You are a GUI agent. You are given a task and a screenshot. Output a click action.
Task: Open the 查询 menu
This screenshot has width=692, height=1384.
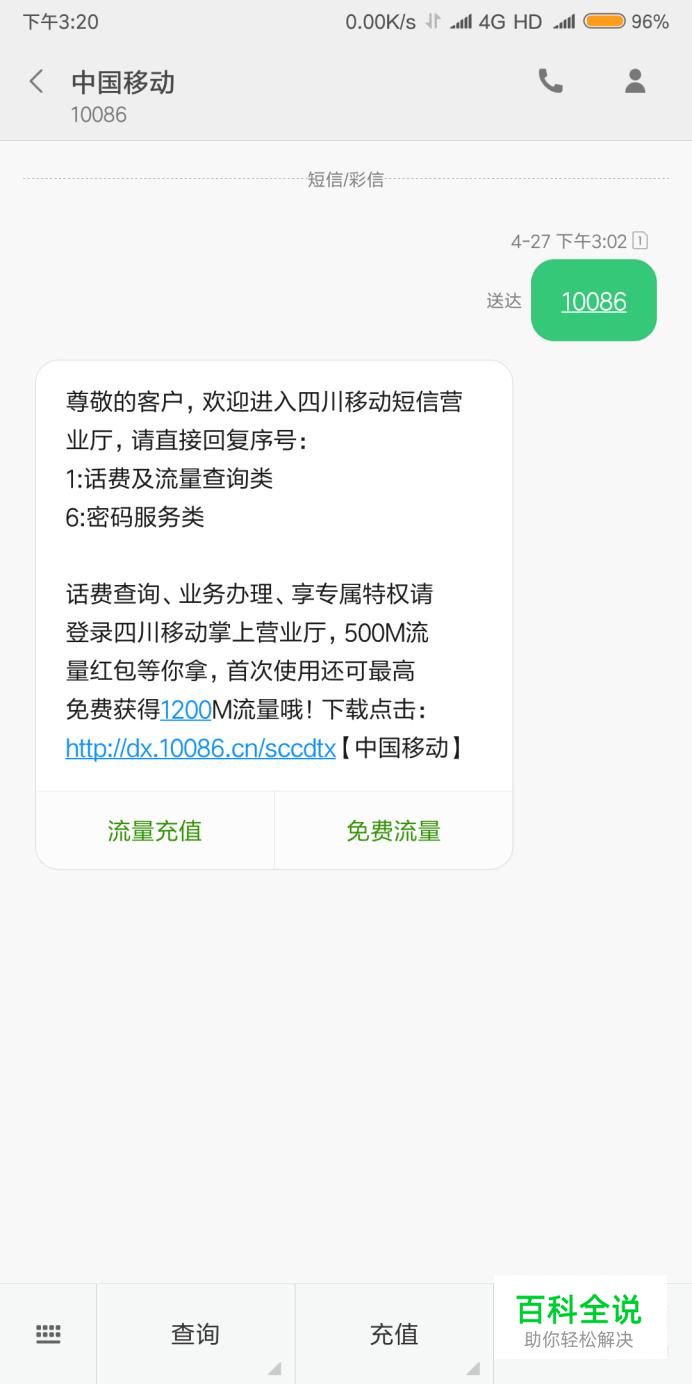pos(195,1334)
